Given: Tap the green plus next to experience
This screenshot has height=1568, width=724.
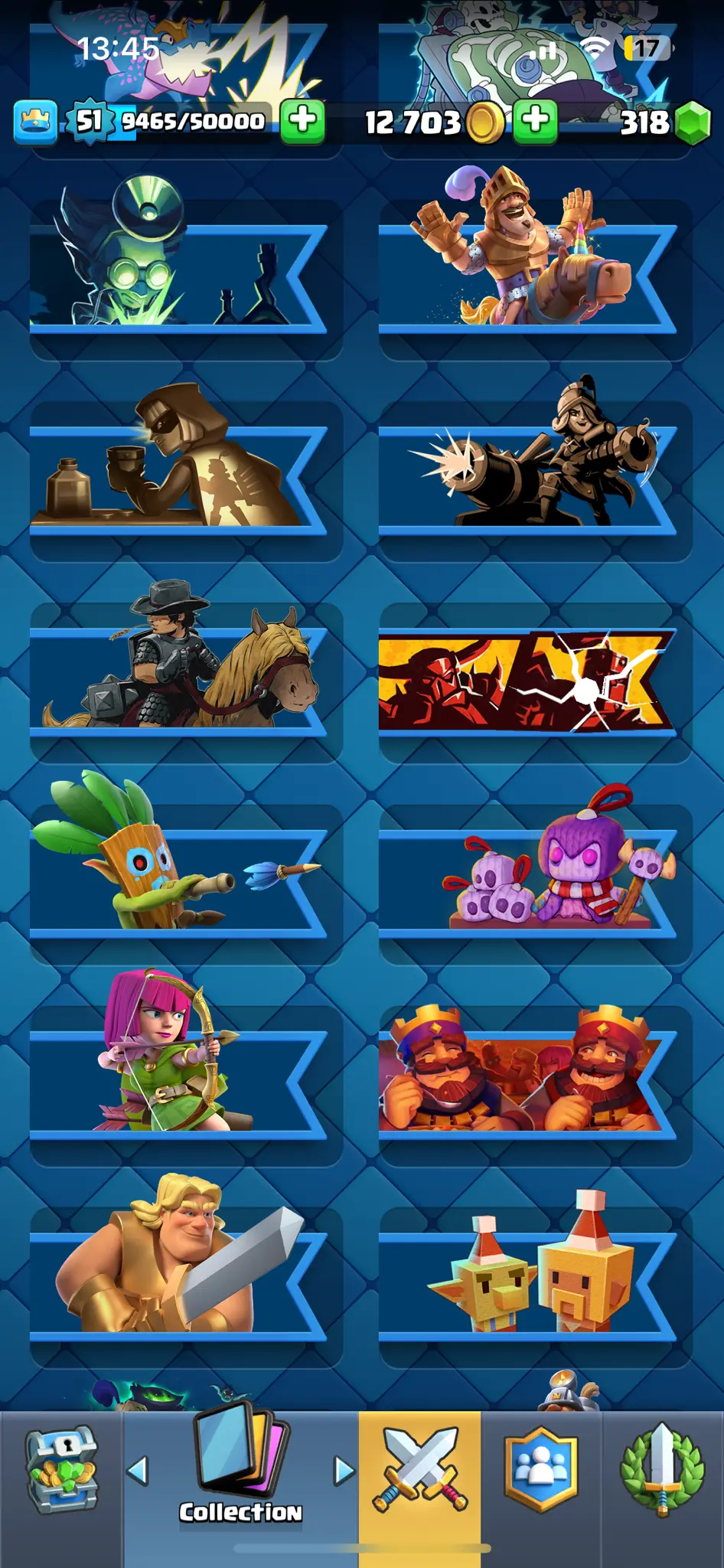Looking at the screenshot, I should click(x=303, y=121).
